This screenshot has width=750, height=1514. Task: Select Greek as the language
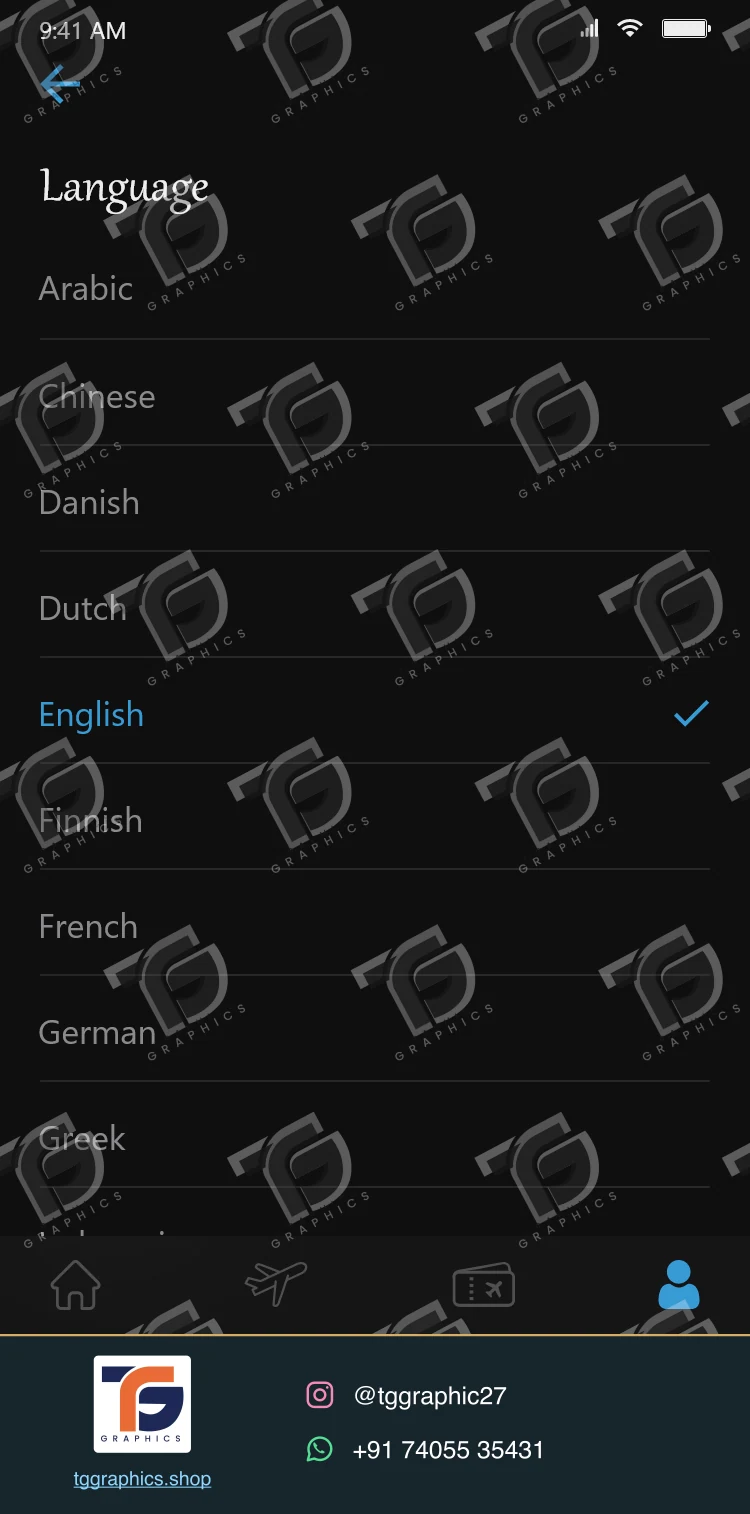coord(374,1137)
